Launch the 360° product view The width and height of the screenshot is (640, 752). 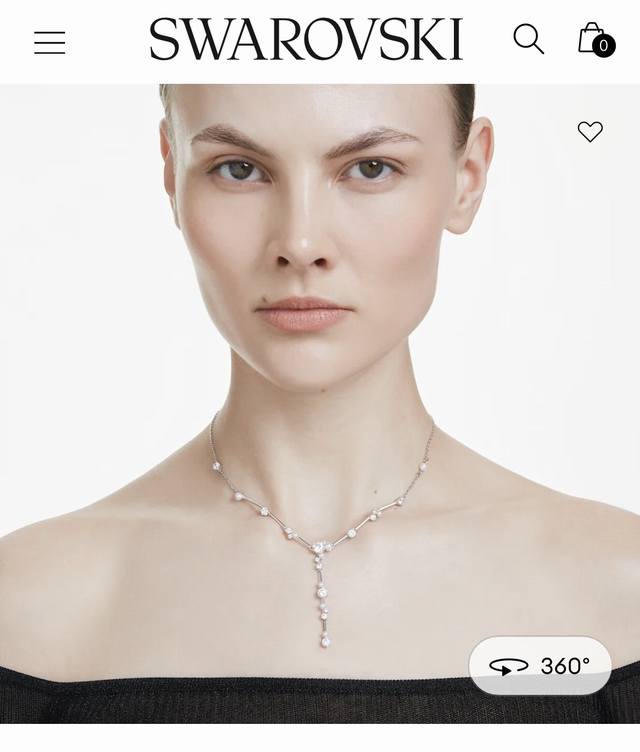coord(540,666)
